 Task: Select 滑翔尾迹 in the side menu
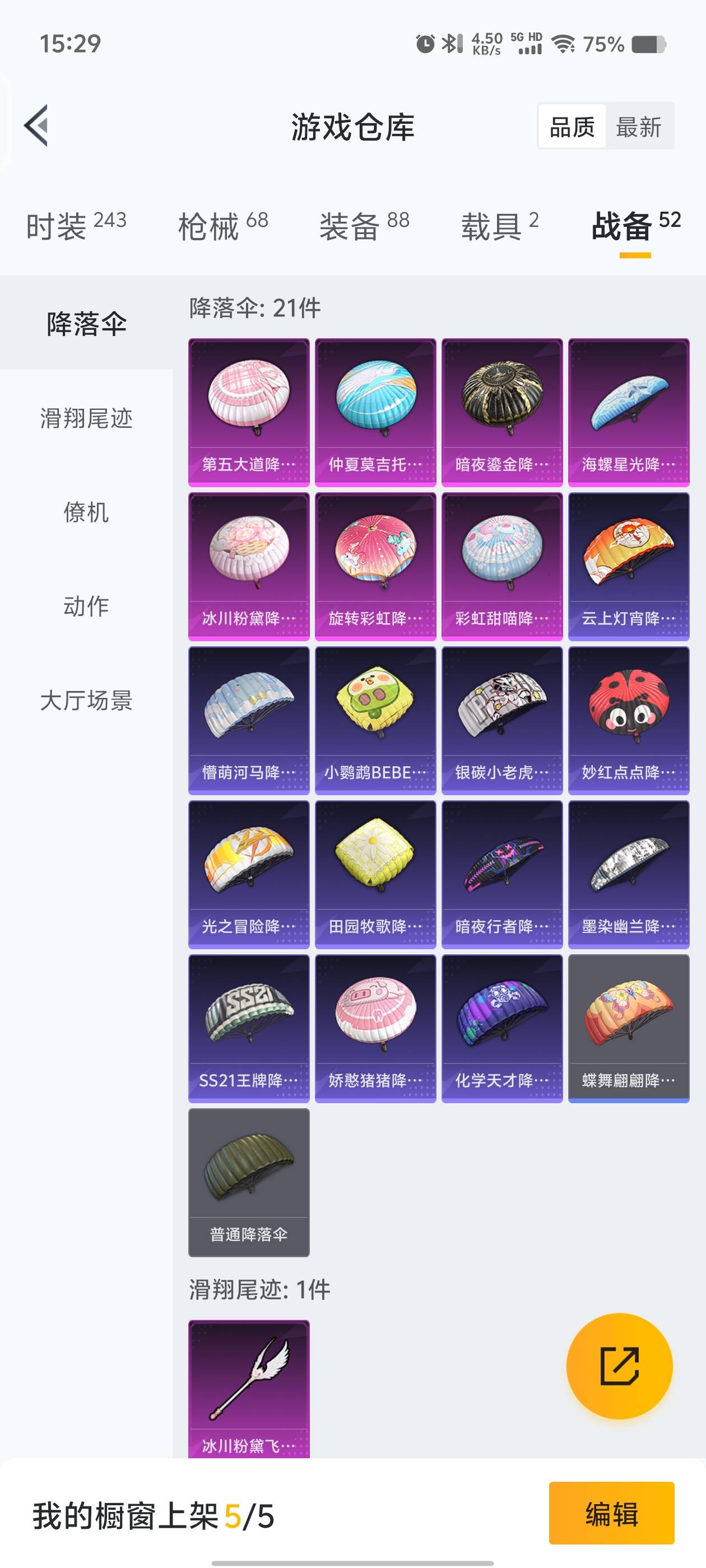[86, 418]
